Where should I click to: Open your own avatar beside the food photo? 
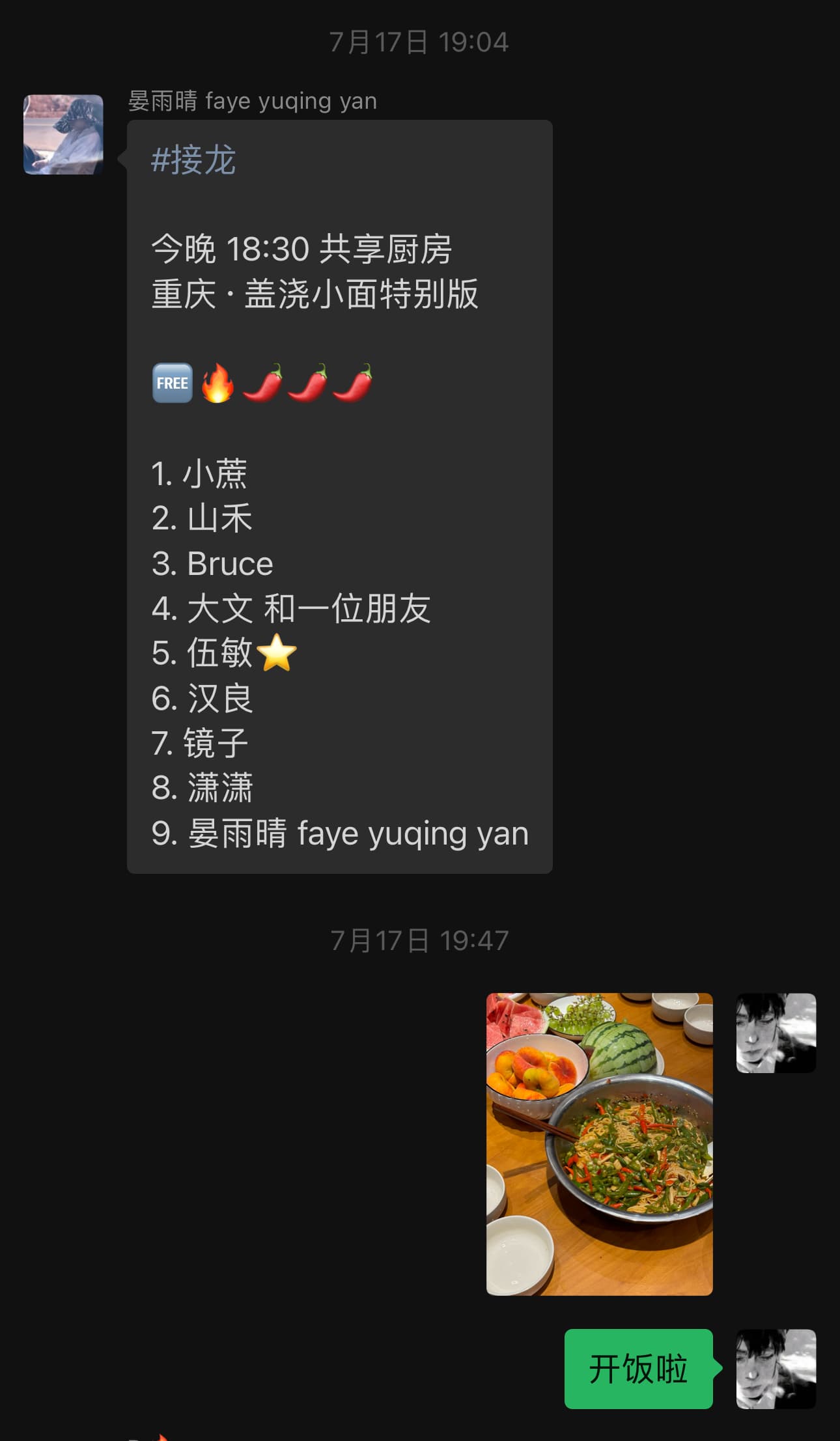(774, 1034)
